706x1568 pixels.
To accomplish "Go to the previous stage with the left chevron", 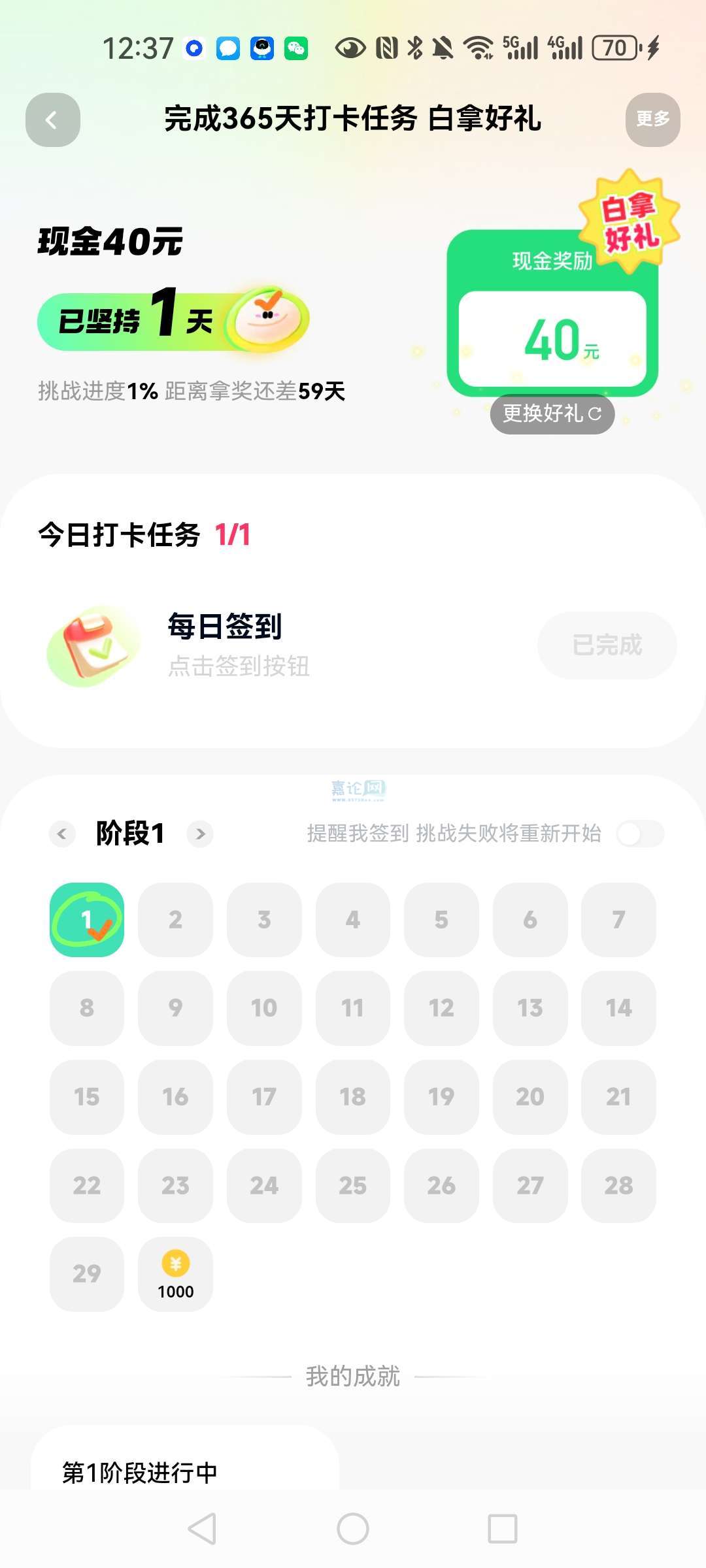I will pos(62,834).
